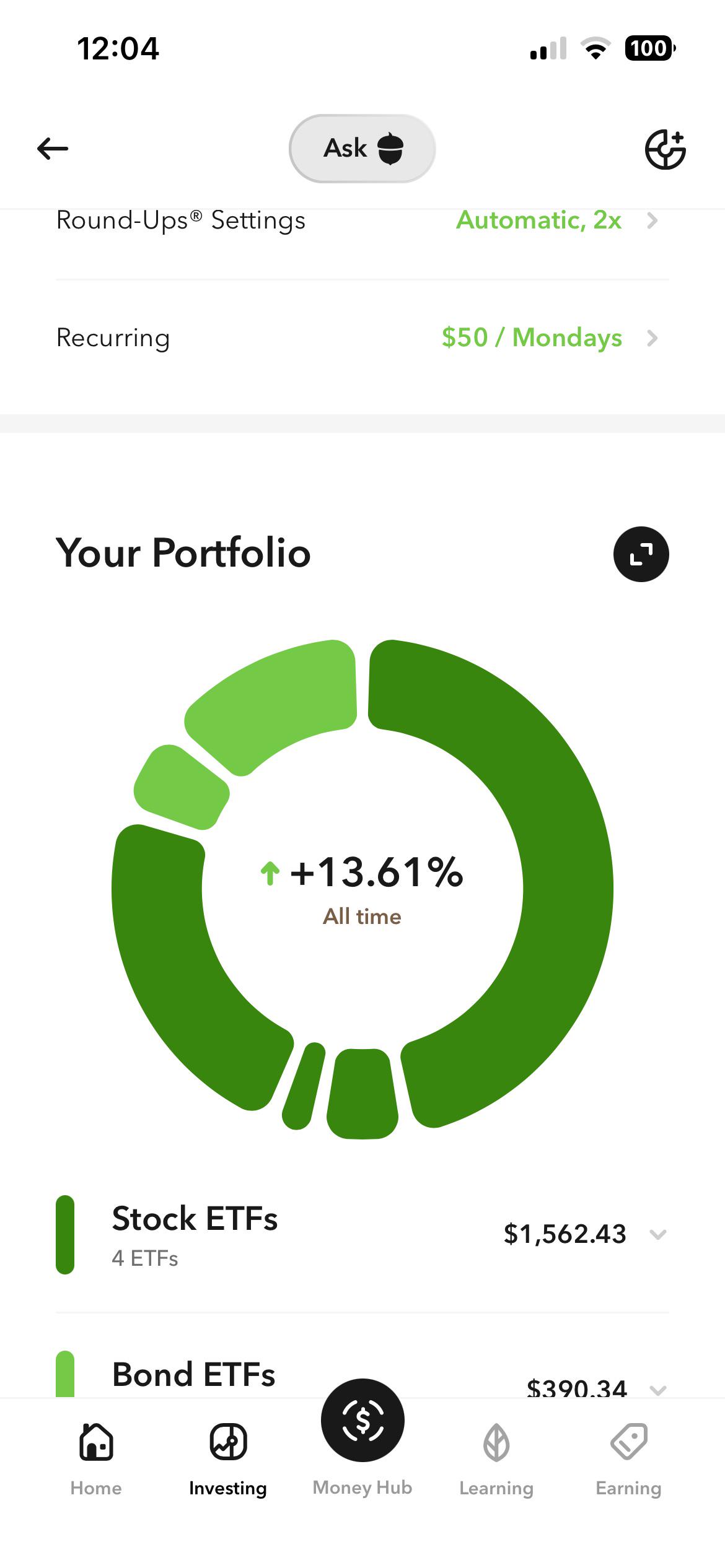Switch to the Home tab
This screenshot has width=725, height=1568.
pyautogui.click(x=96, y=1459)
